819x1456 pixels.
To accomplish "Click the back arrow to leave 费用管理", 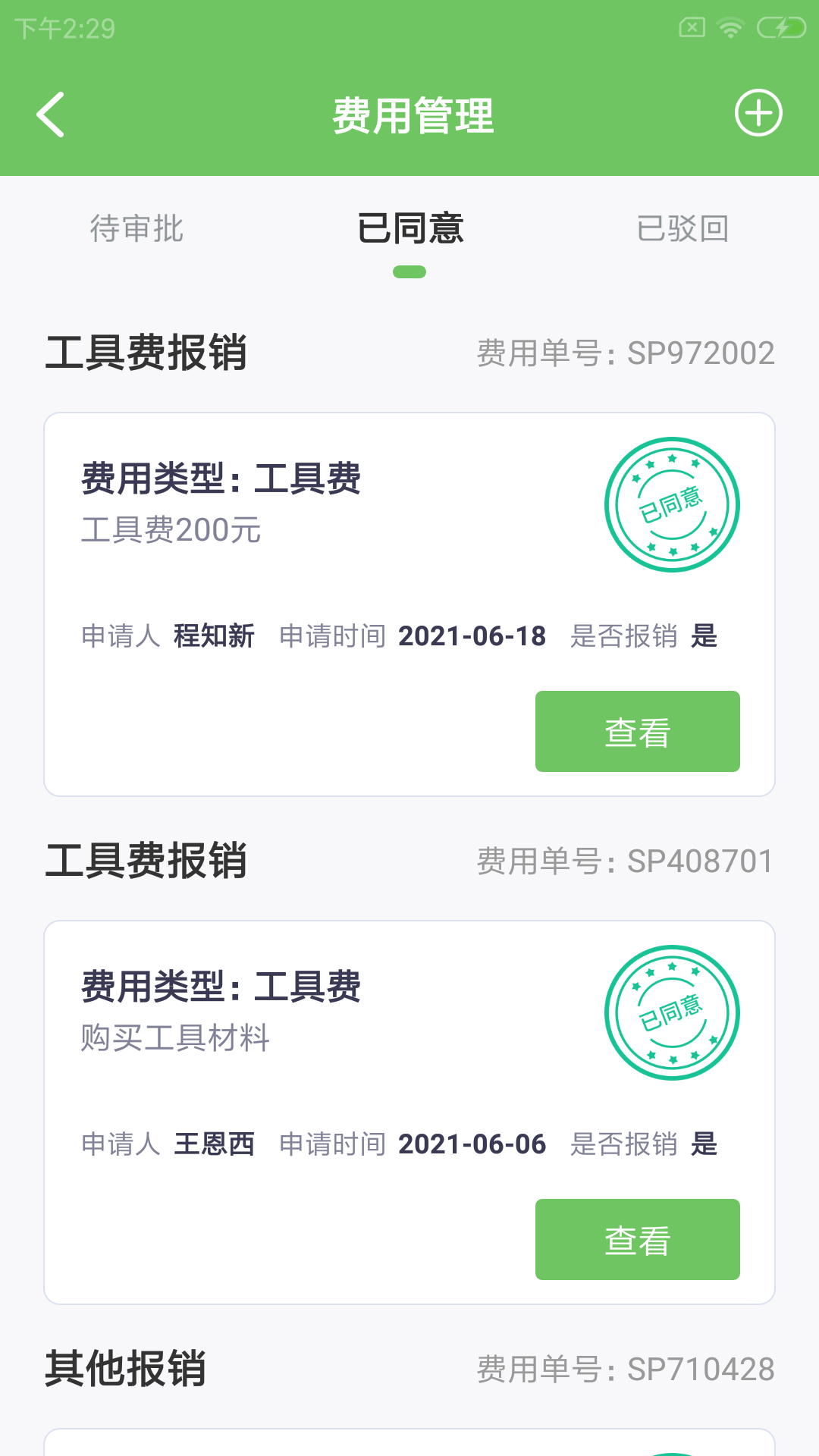I will pyautogui.click(x=50, y=115).
